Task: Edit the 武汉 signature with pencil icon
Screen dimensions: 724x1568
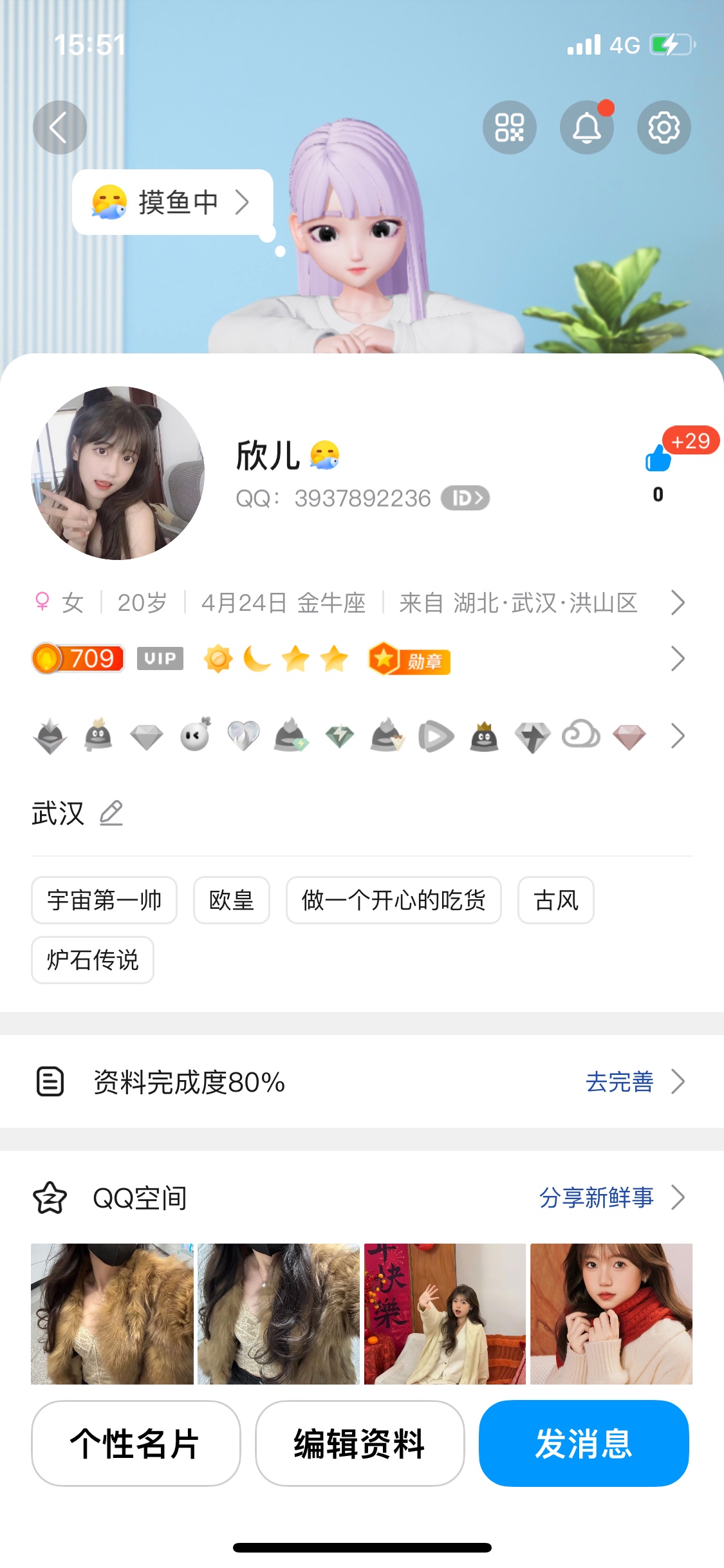Action: (111, 813)
